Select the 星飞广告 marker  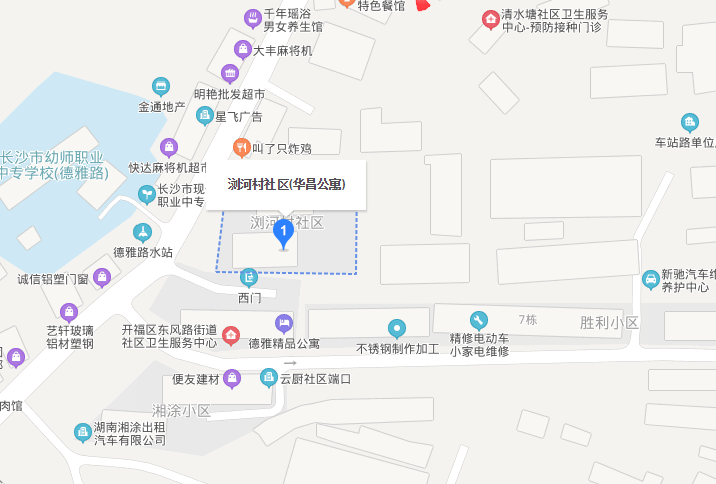204,116
